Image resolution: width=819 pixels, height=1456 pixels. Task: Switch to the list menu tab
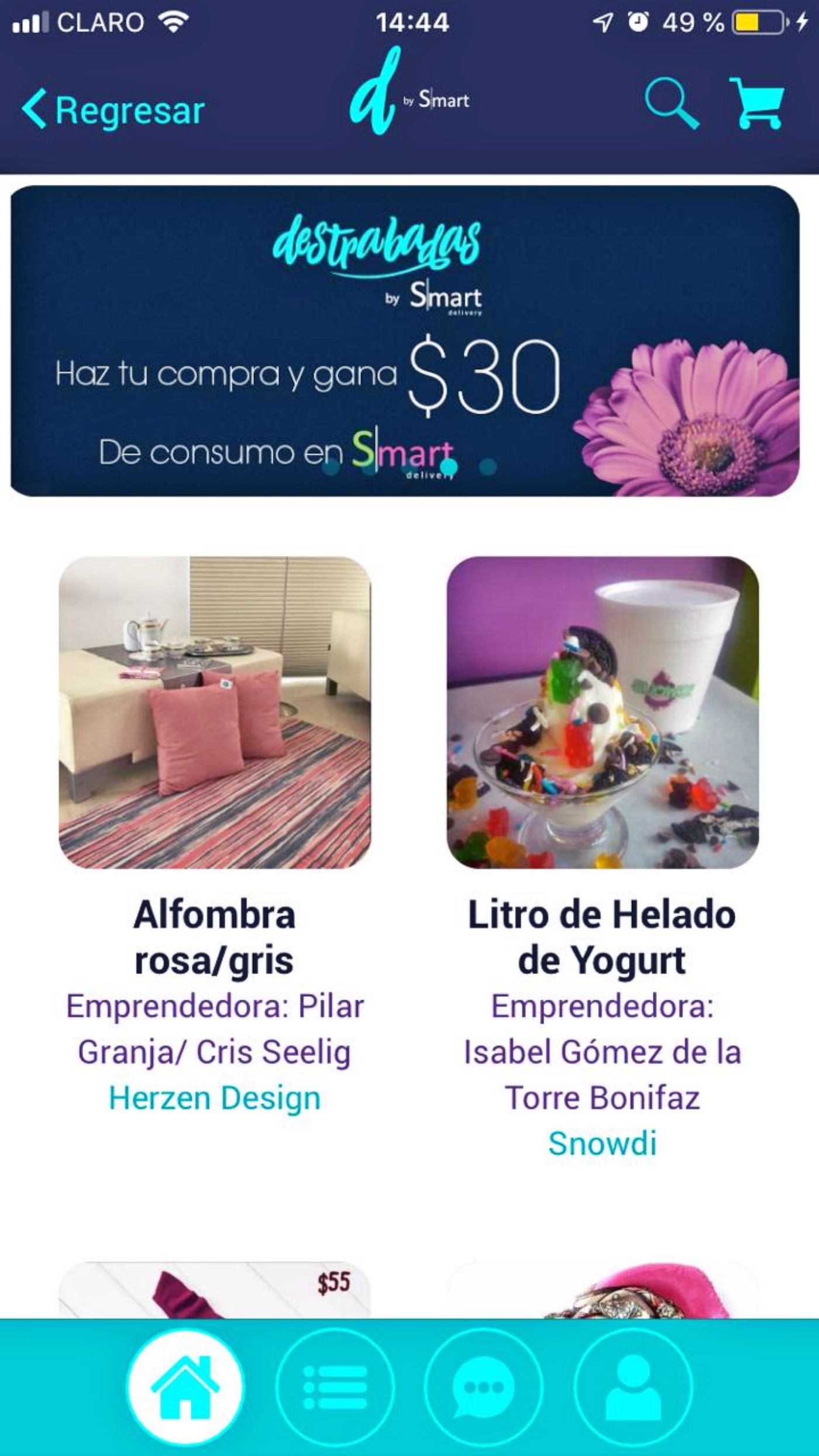coord(335,1387)
